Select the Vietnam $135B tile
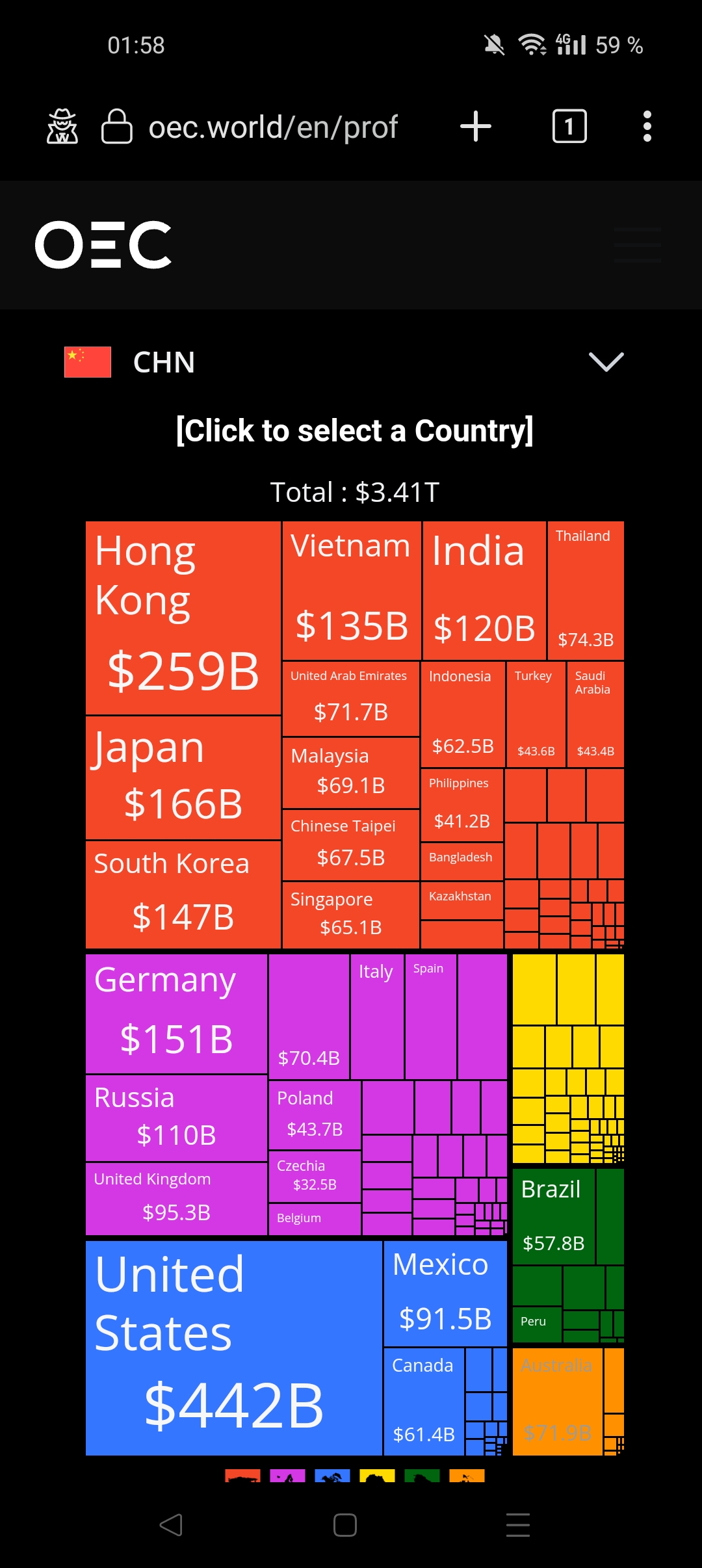The width and height of the screenshot is (702, 1568). pyautogui.click(x=352, y=590)
